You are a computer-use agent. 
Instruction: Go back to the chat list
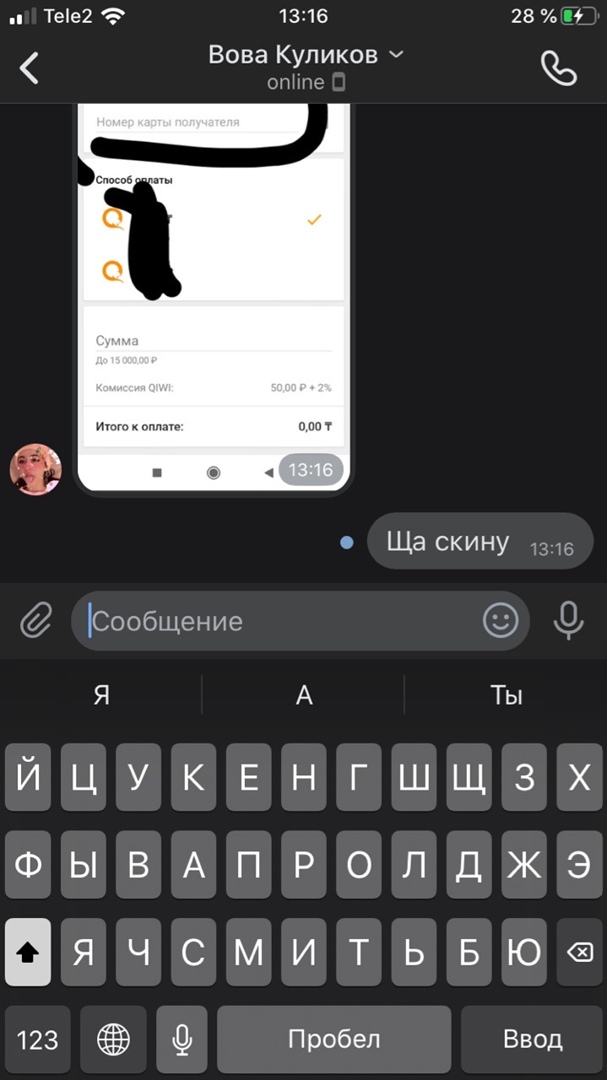[x=30, y=68]
